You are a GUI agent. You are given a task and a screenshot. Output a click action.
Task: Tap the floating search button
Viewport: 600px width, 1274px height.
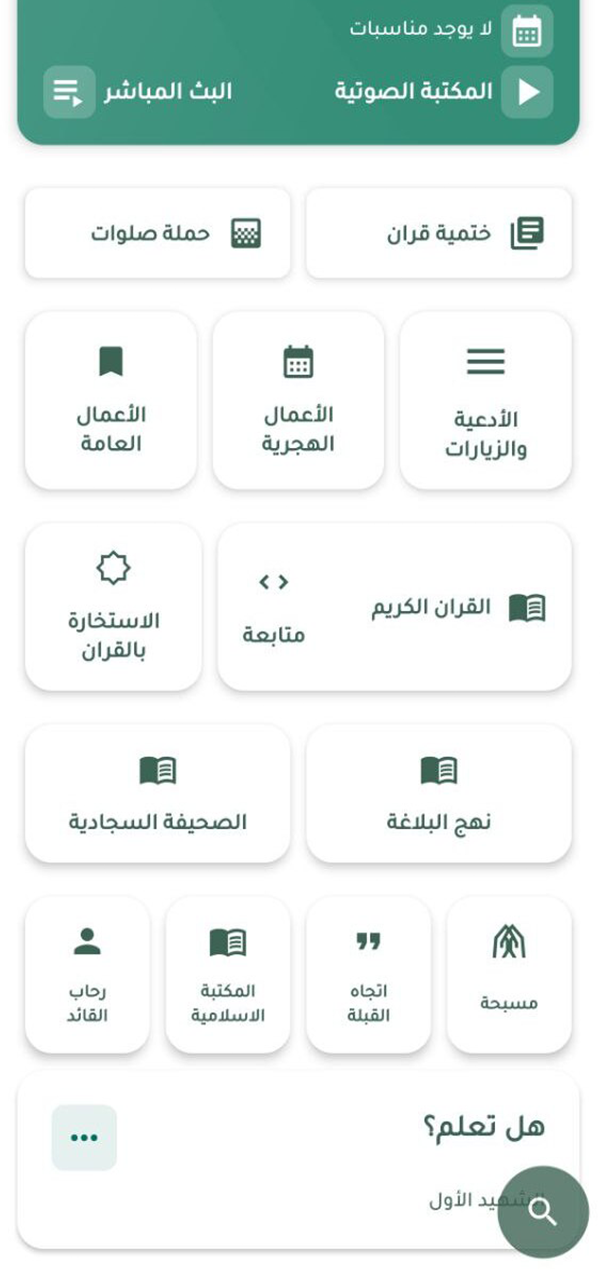click(x=543, y=1211)
